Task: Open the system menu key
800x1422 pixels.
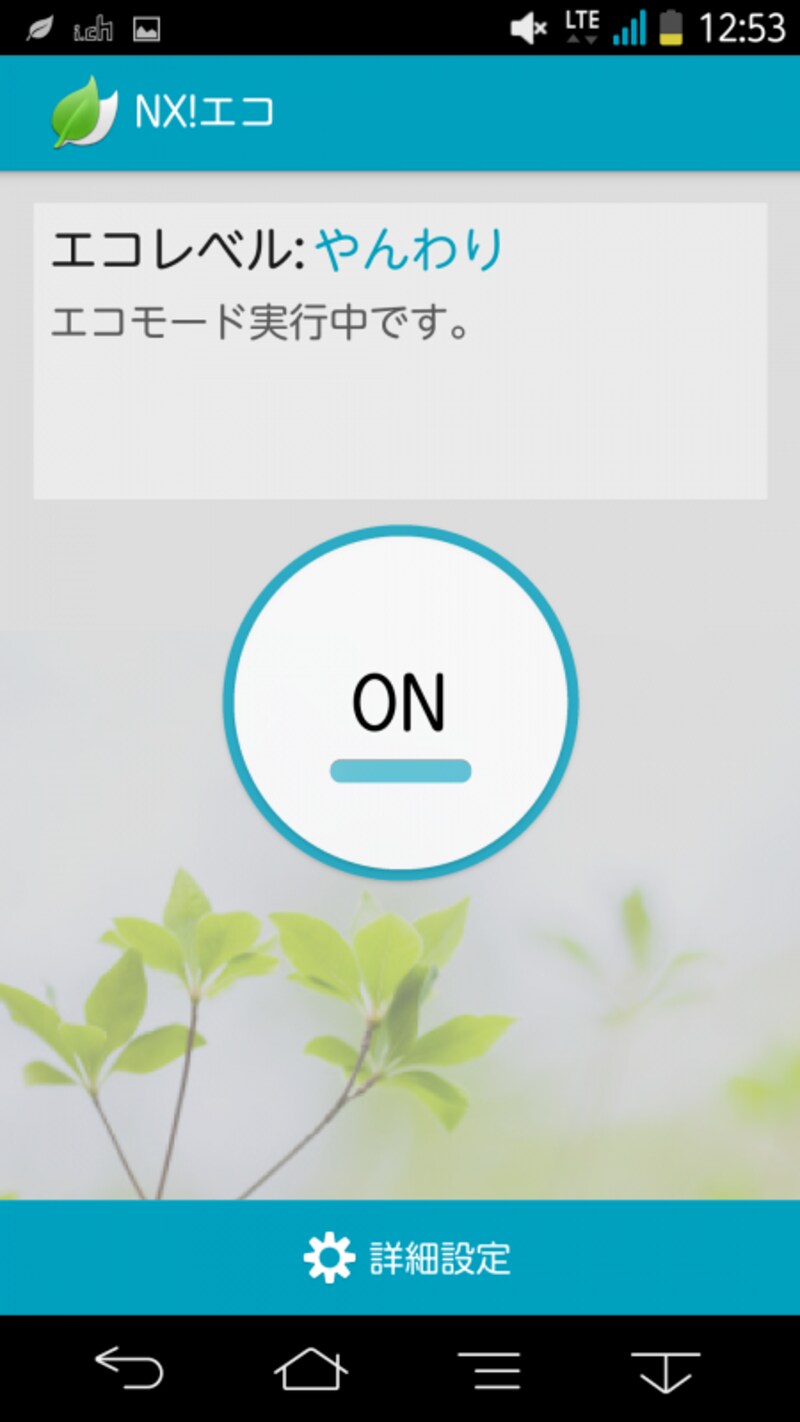Action: [x=488, y=1368]
